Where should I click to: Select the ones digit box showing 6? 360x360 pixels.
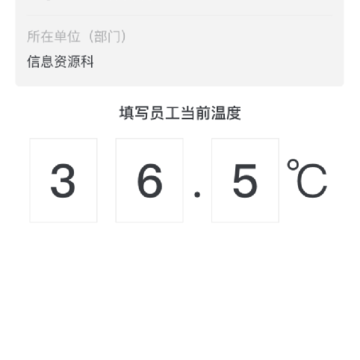pos(149,180)
